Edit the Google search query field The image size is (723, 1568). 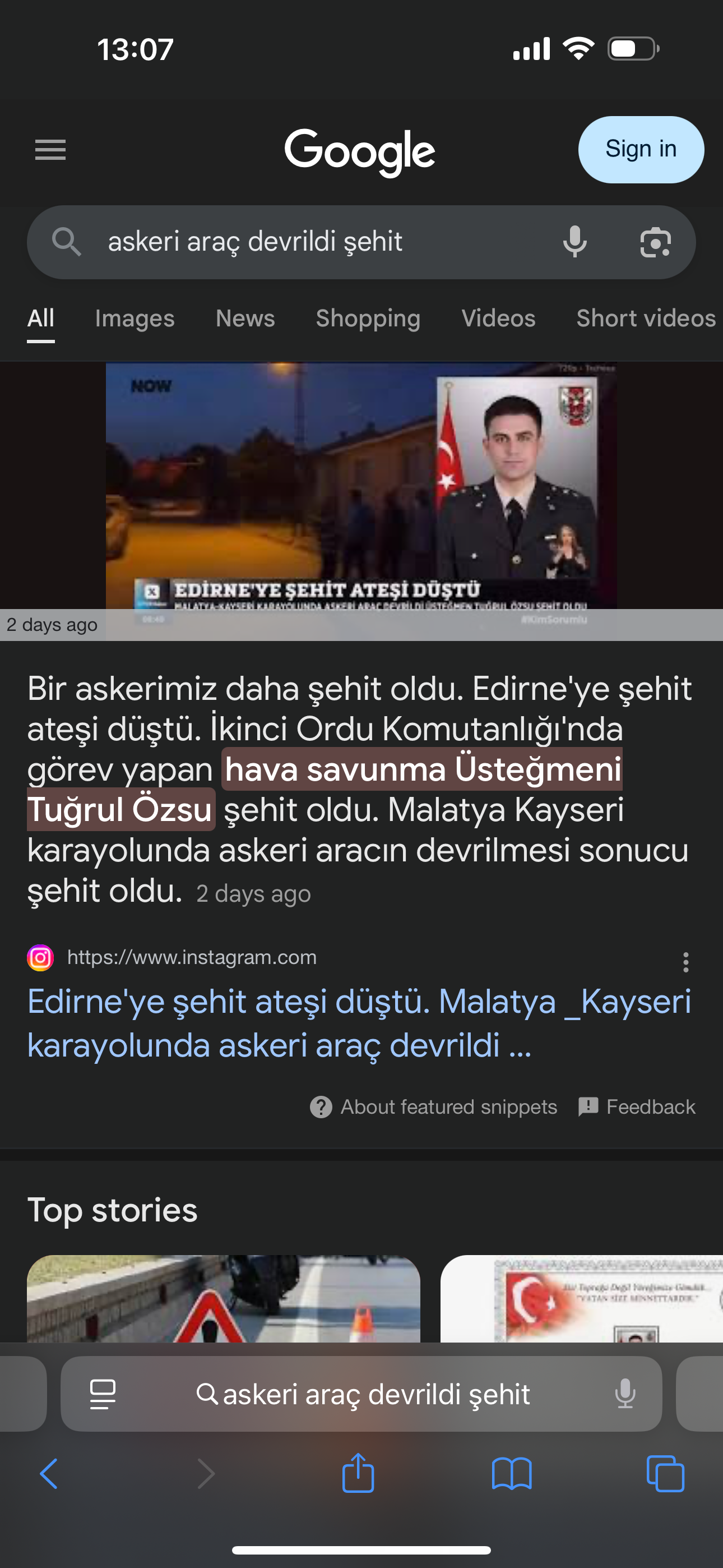[x=323, y=242]
